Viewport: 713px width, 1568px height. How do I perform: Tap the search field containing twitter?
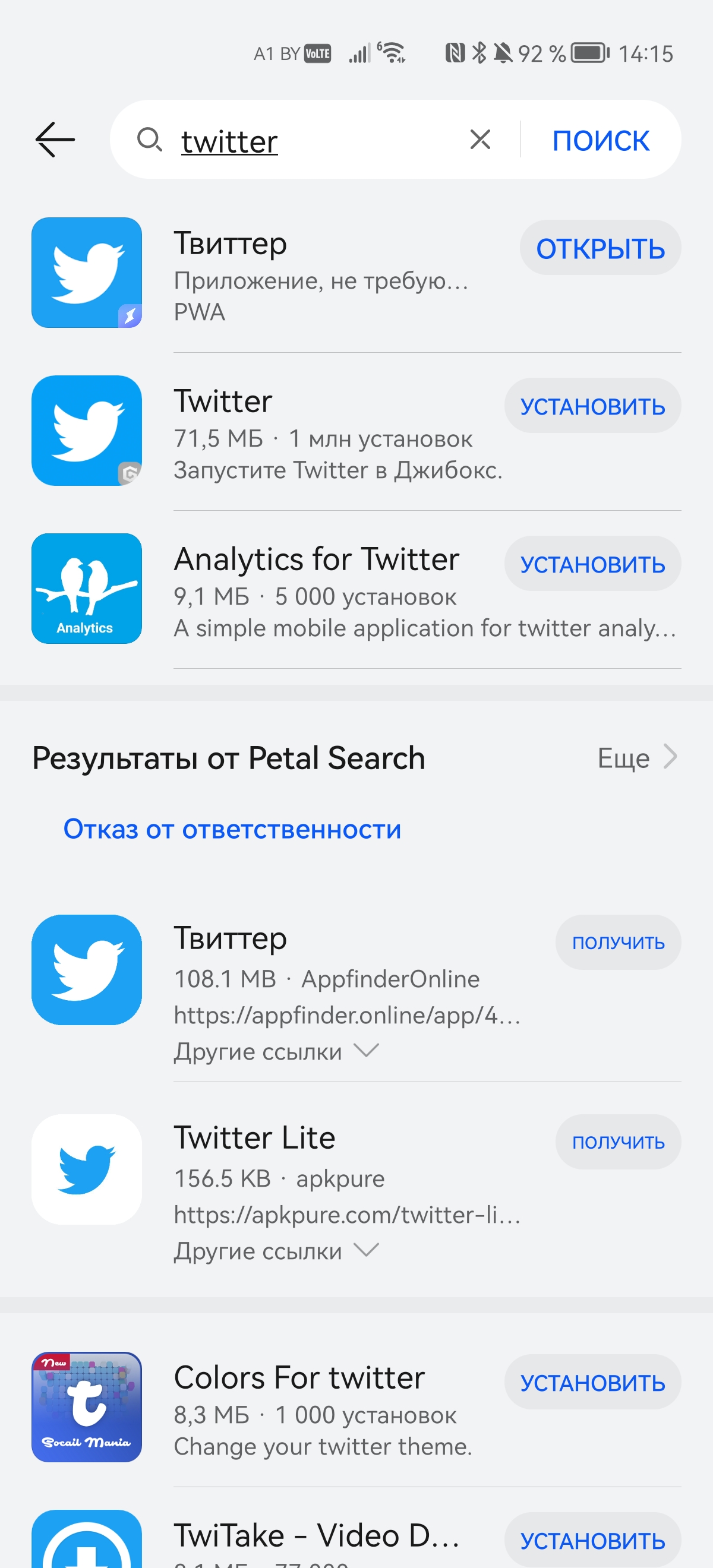point(304,140)
